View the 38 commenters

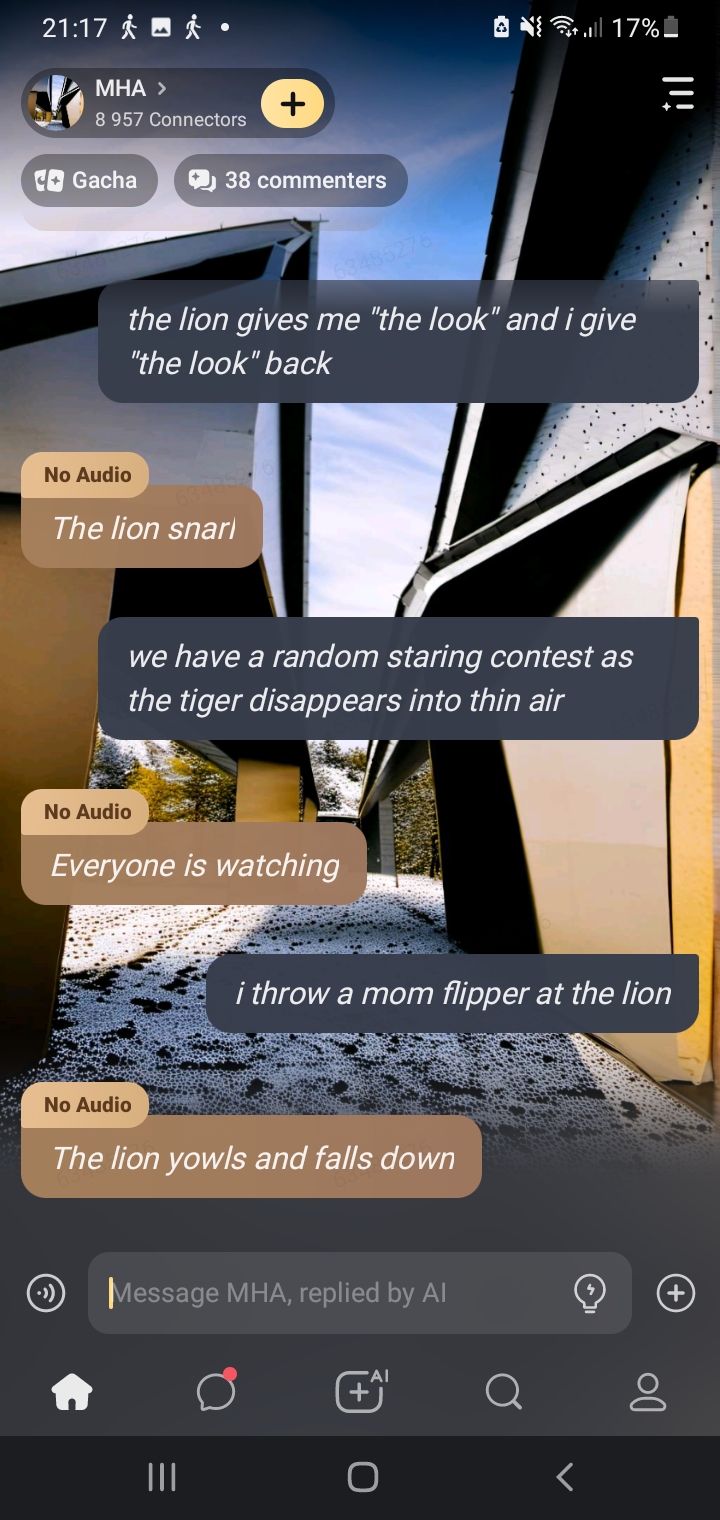click(291, 181)
